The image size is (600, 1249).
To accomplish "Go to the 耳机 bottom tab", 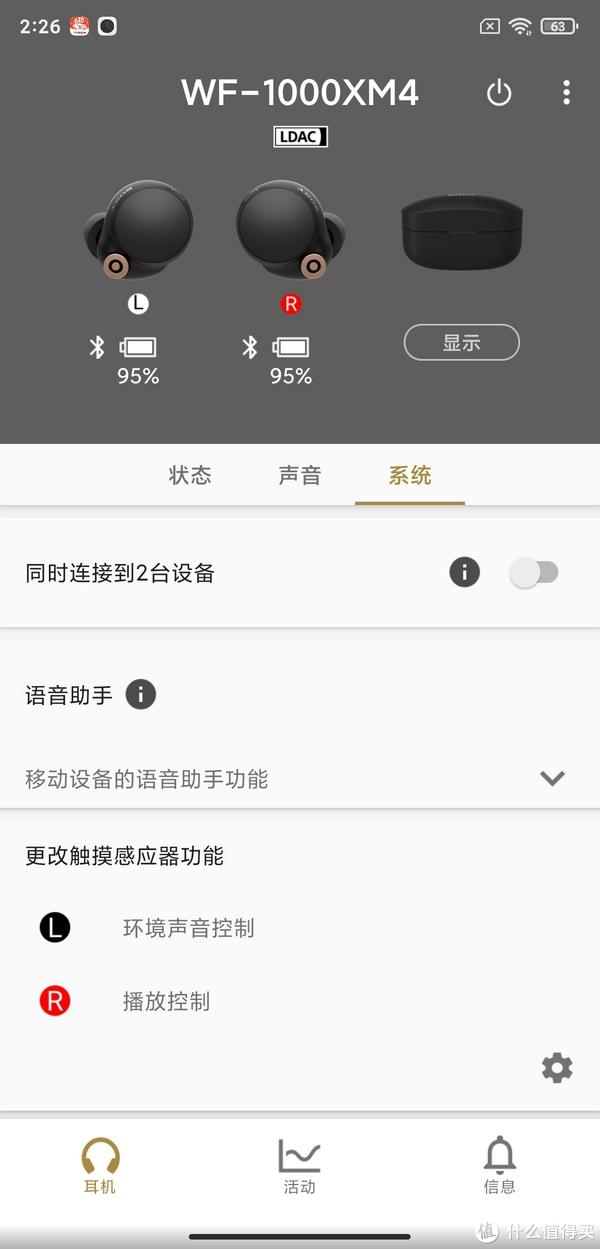I will 100,1166.
